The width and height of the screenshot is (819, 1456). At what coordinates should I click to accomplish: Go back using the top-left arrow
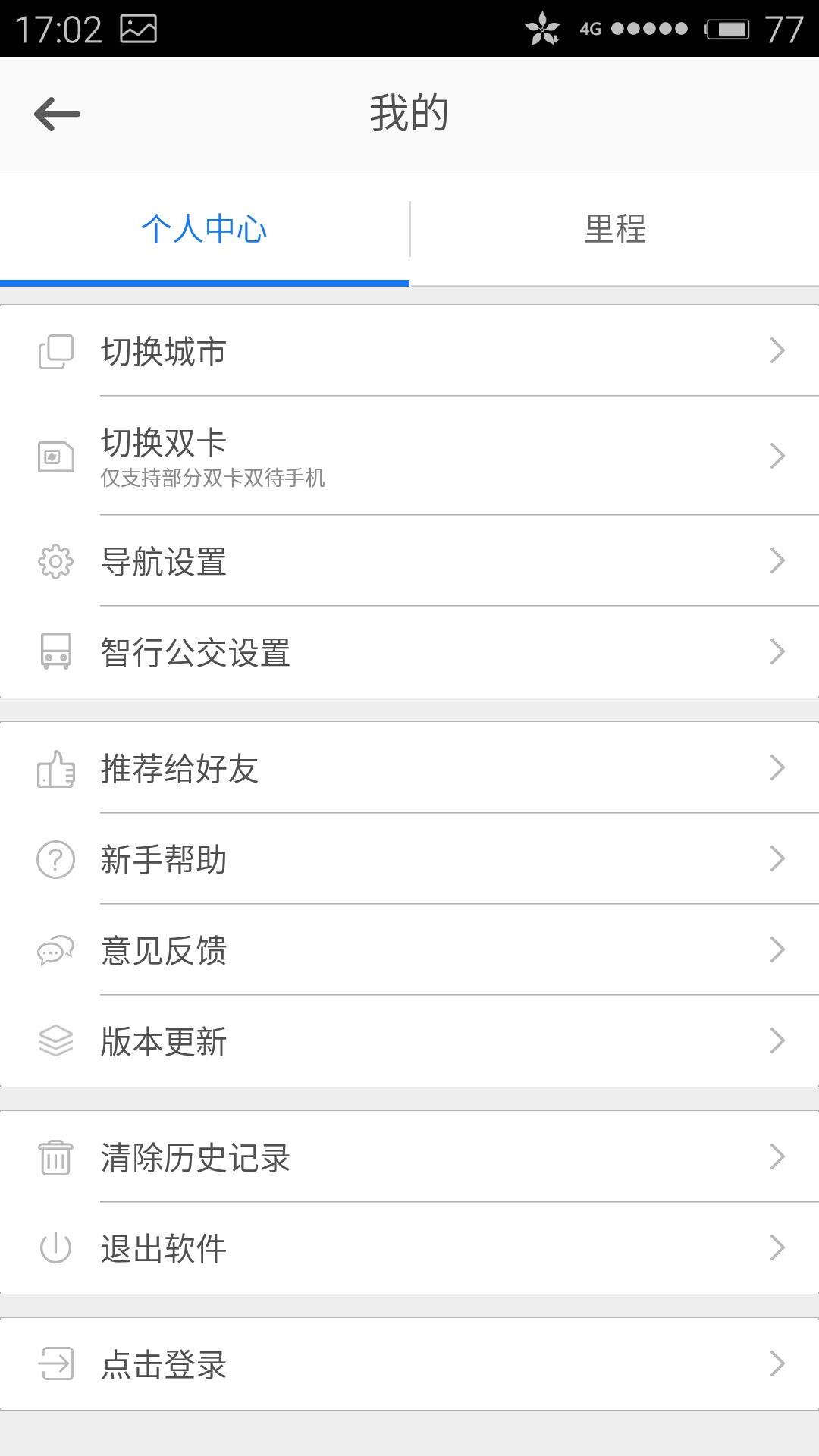tap(57, 115)
